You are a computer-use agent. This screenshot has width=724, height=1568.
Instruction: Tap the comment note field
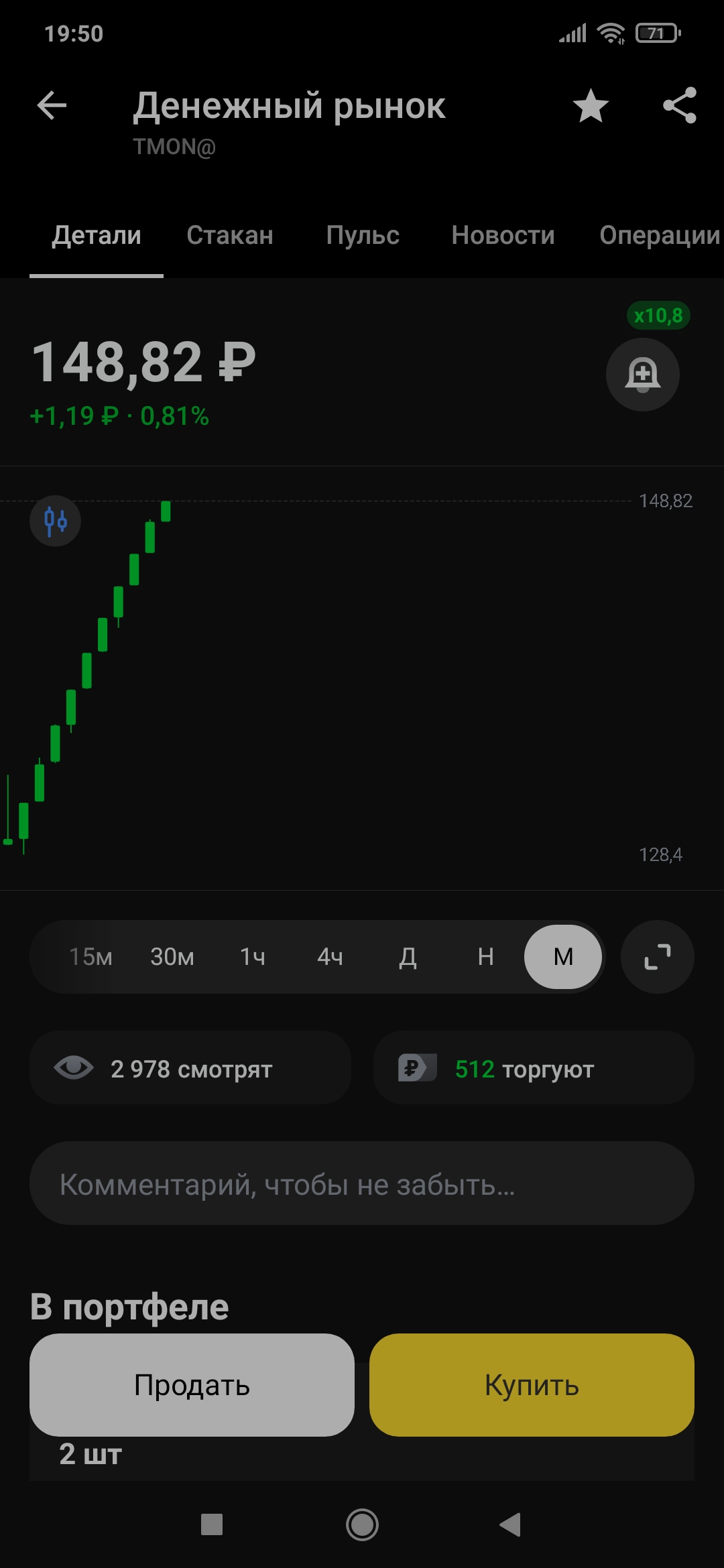click(x=362, y=1183)
